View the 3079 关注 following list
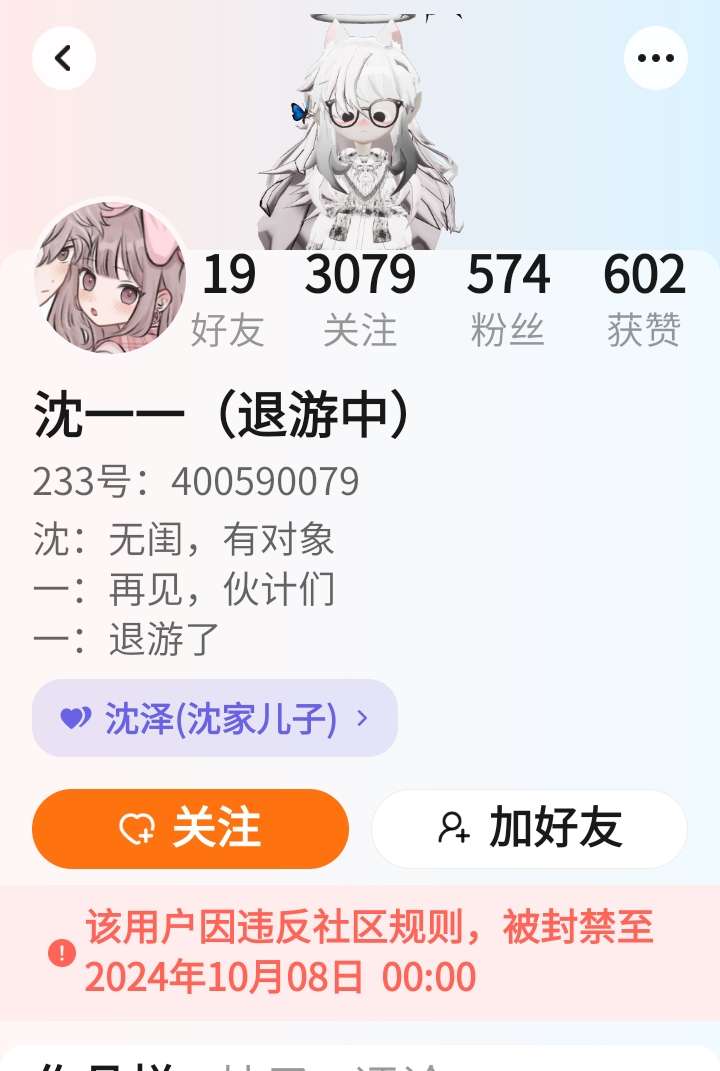This screenshot has width=720, height=1071. pos(360,300)
